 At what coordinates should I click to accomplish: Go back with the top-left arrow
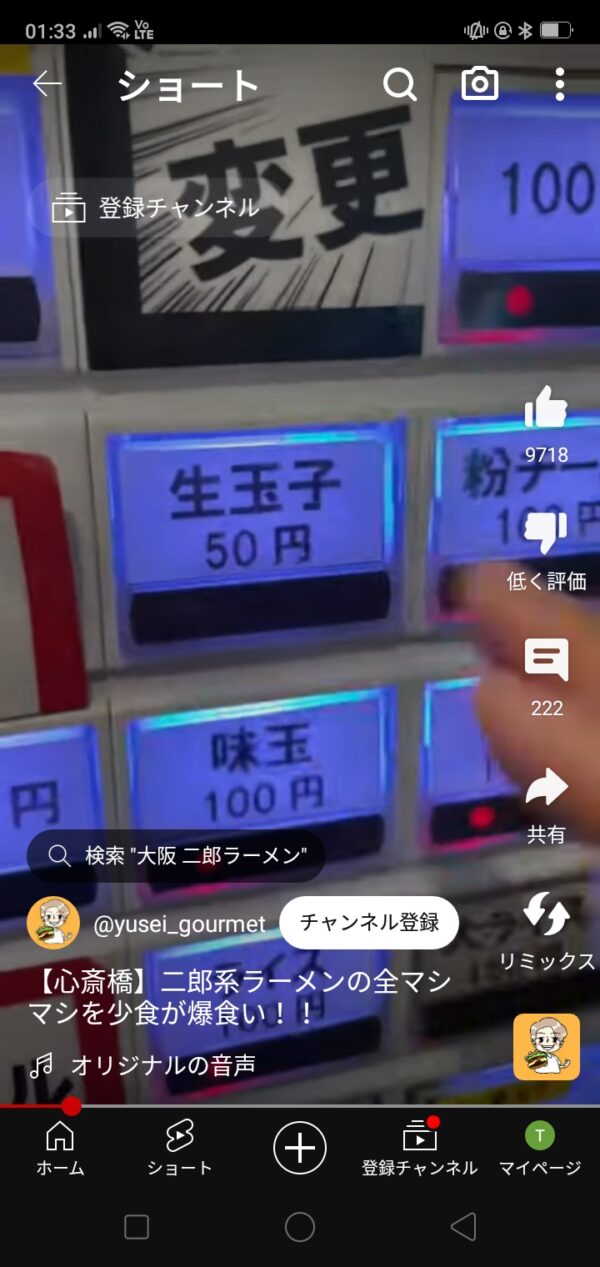47,85
